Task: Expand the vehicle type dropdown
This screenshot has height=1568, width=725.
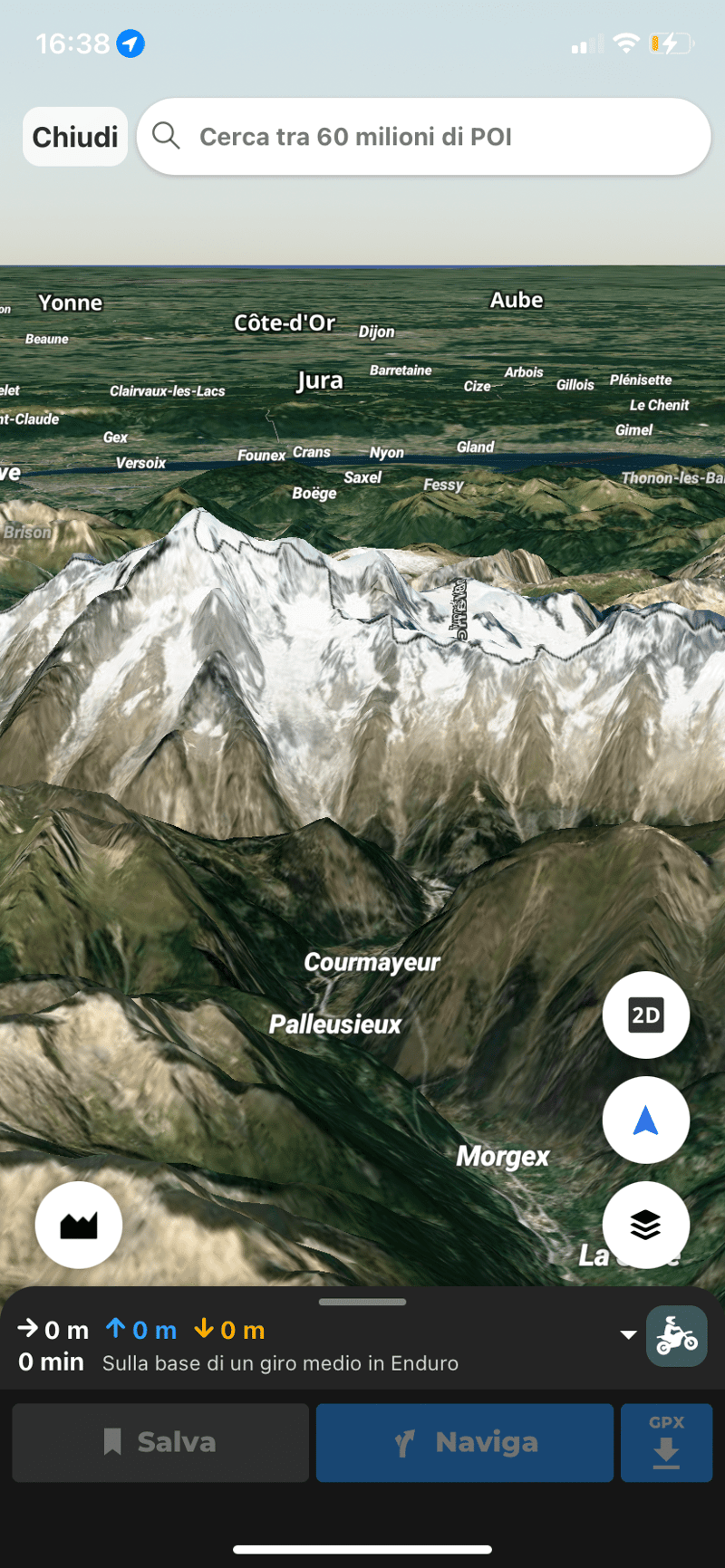Action: [628, 1334]
